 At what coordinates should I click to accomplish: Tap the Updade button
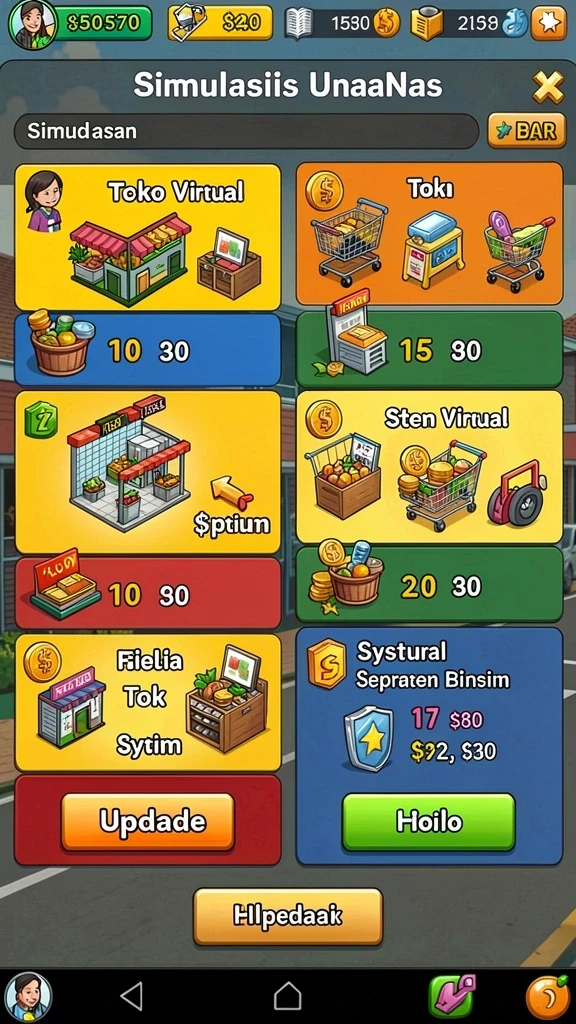click(148, 822)
